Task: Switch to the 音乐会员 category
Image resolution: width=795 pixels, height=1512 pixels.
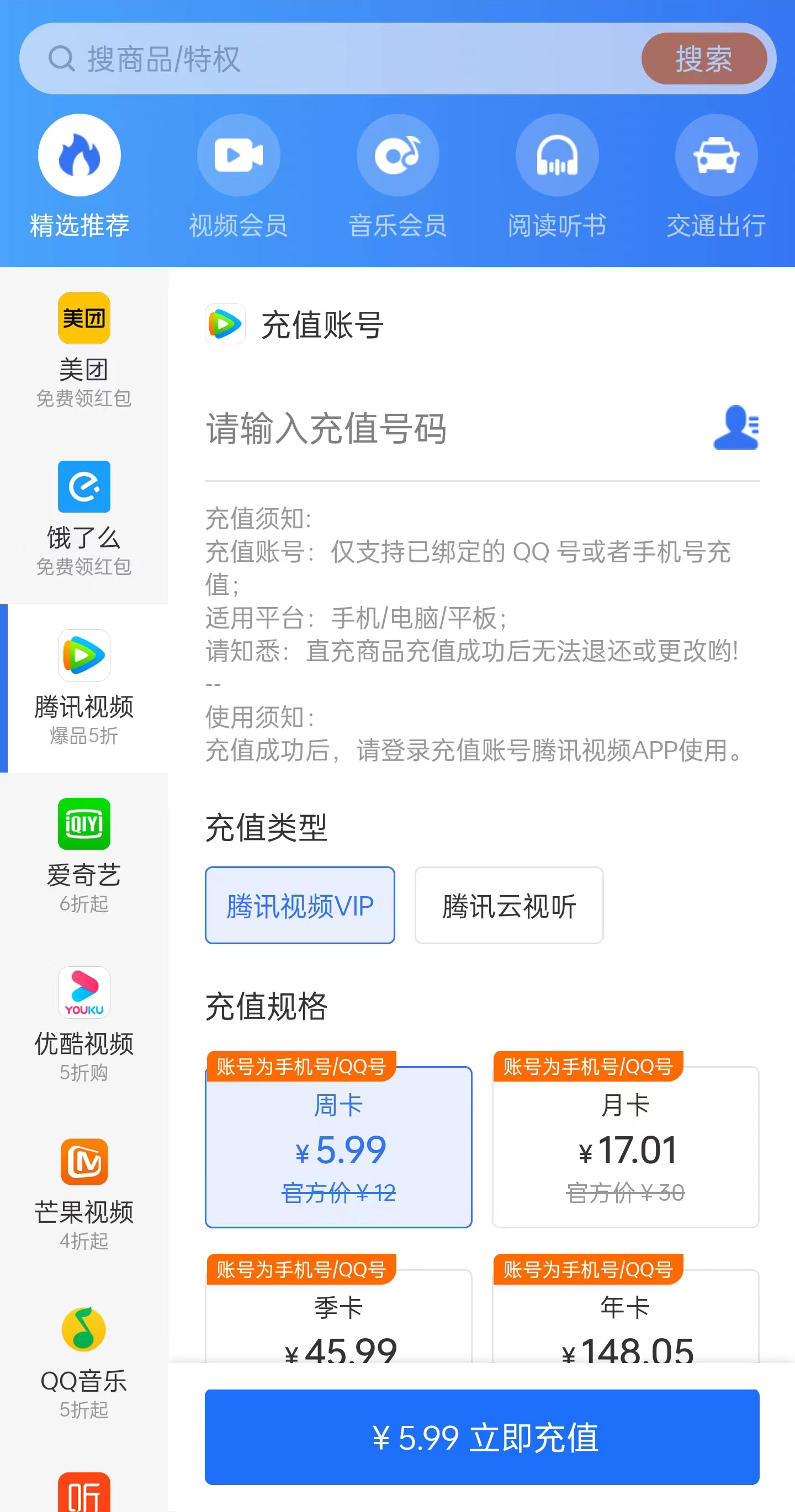Action: [397, 176]
